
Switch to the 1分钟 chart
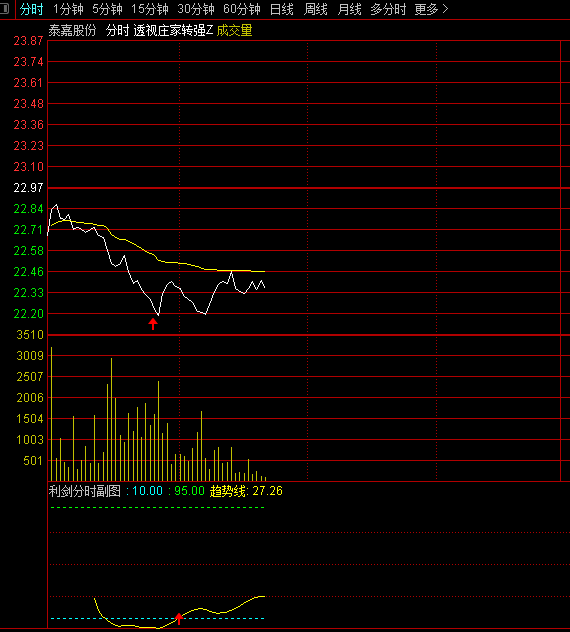pyautogui.click(x=68, y=9)
